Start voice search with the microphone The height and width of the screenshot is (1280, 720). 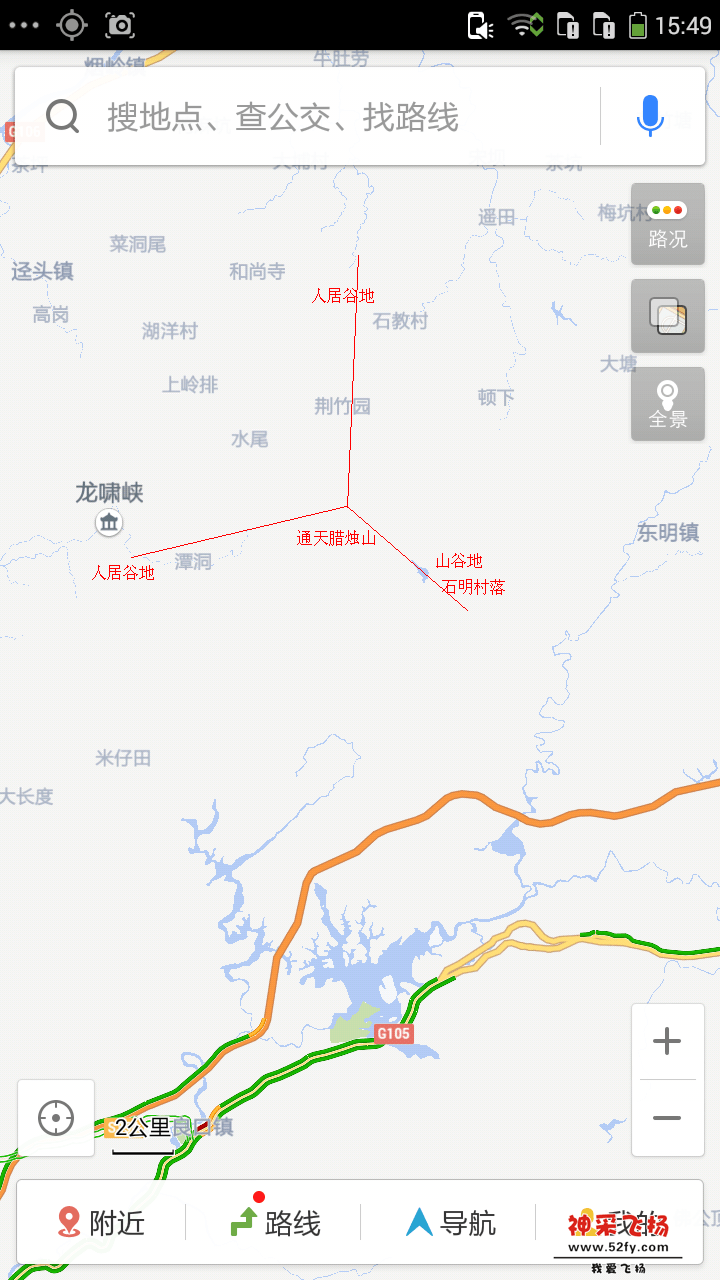[x=650, y=117]
